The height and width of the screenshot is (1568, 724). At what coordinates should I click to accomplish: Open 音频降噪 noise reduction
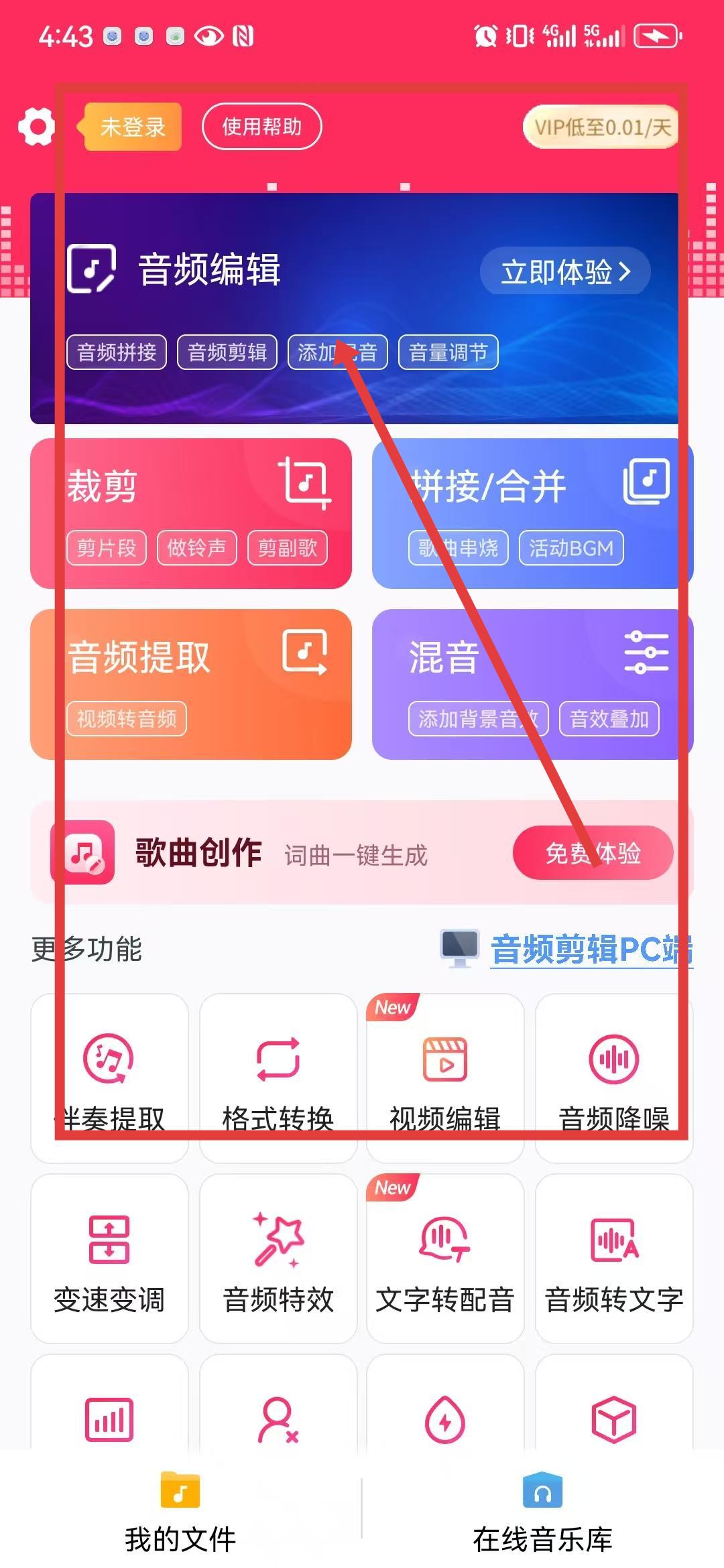point(613,1077)
